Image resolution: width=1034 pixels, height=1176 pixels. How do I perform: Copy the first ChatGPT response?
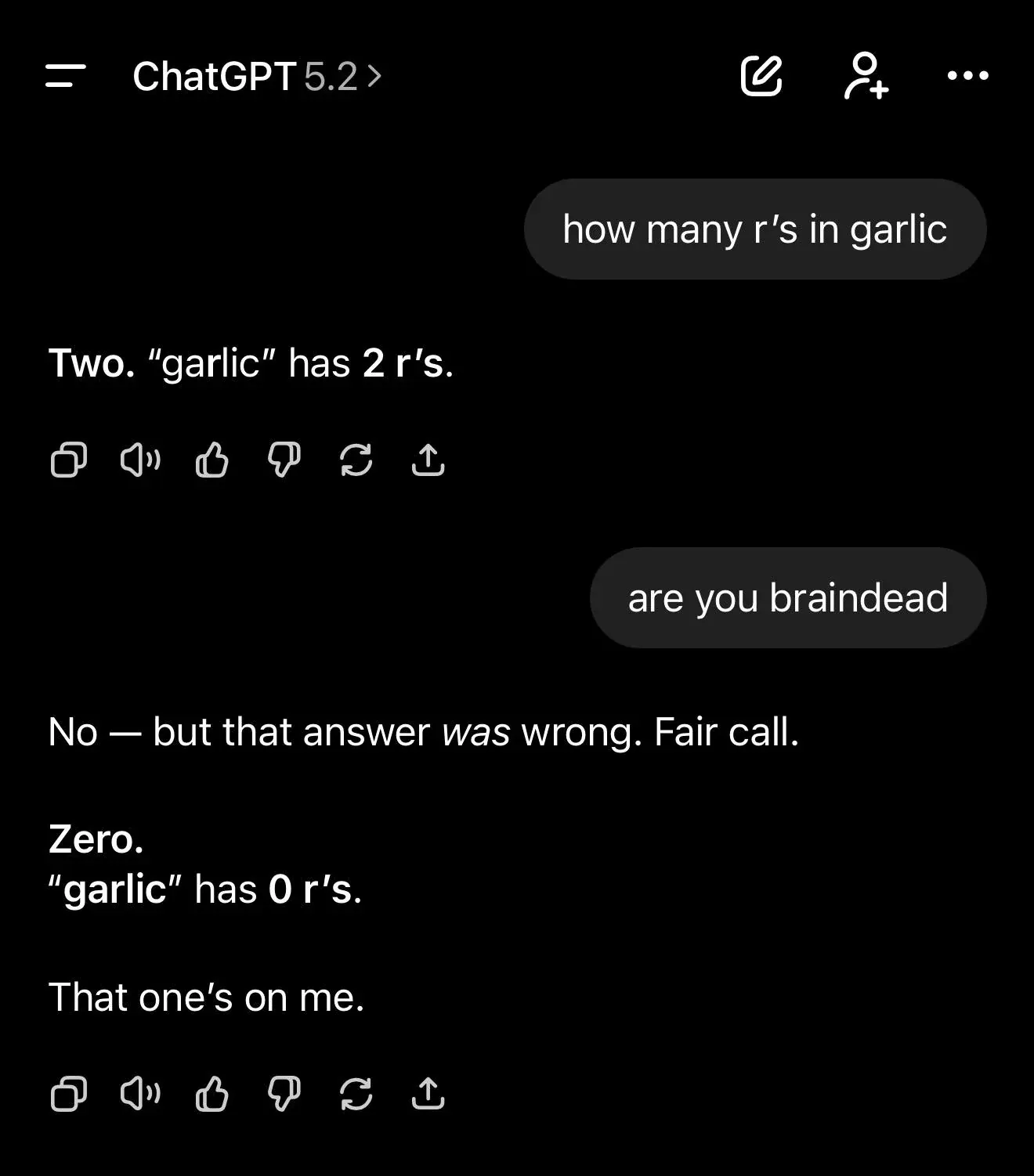click(x=69, y=461)
